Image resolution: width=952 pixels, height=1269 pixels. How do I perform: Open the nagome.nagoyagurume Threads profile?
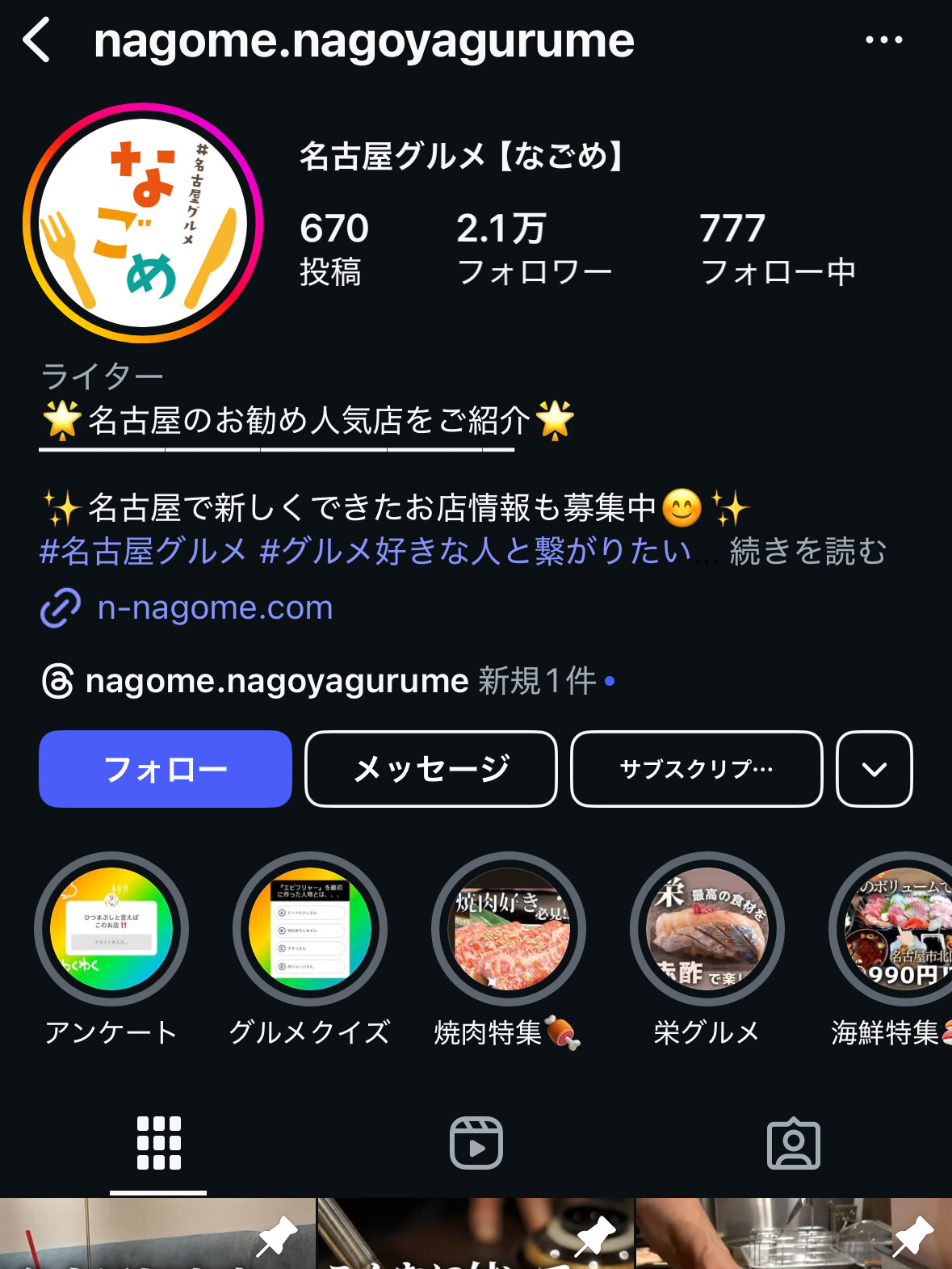coord(276,681)
